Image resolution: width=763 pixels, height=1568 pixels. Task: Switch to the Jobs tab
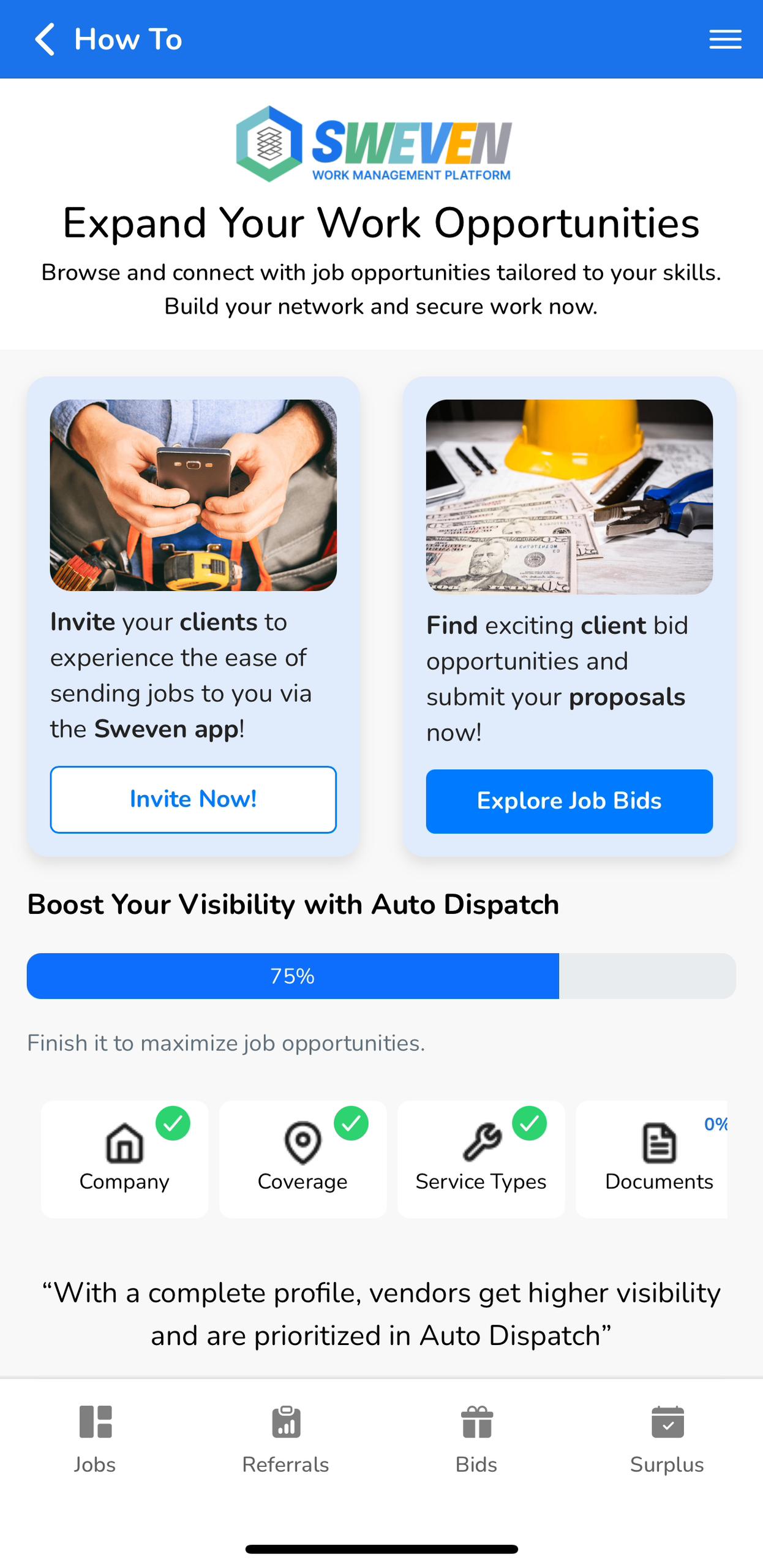(x=95, y=1439)
